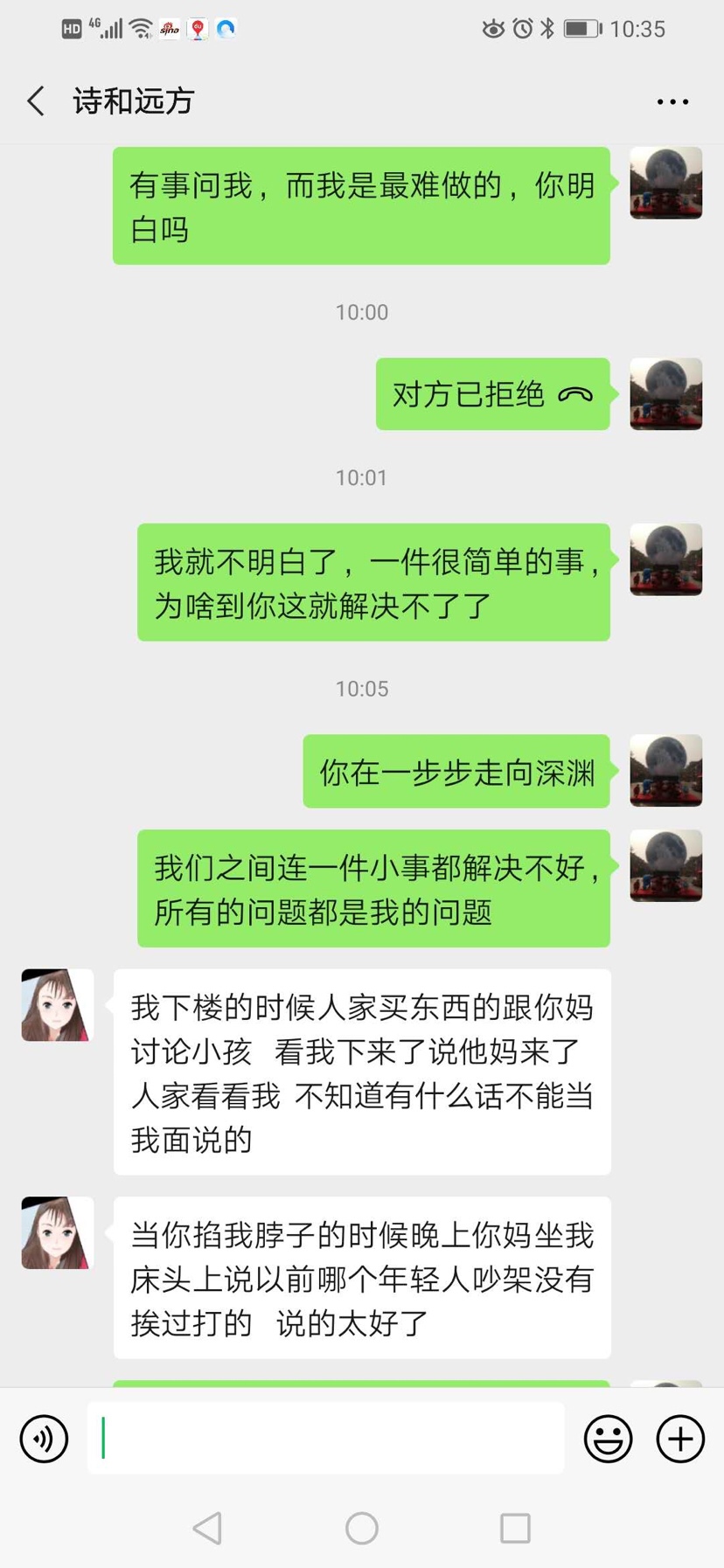Tap the system home button

tap(362, 1528)
